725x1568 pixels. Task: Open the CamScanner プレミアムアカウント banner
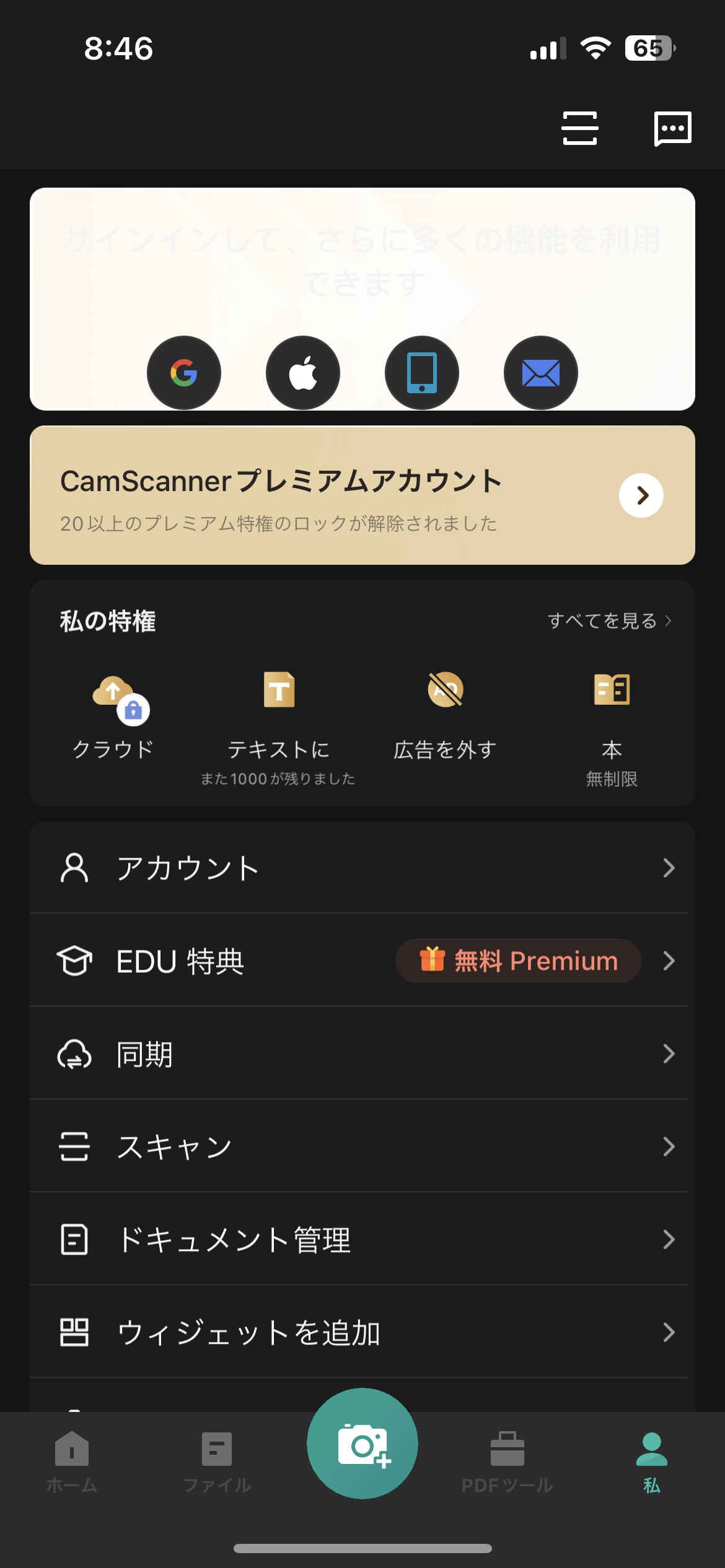coord(362,495)
